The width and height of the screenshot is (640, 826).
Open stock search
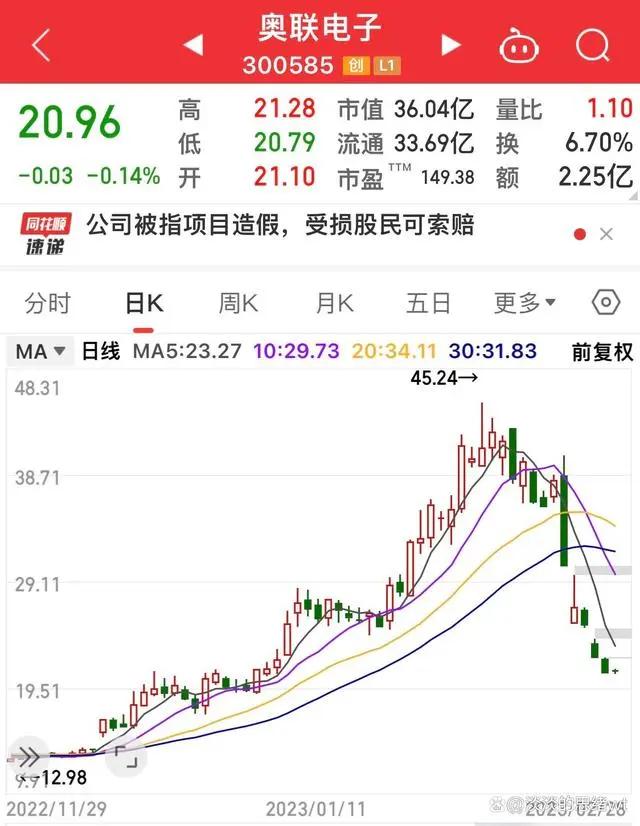(x=593, y=45)
